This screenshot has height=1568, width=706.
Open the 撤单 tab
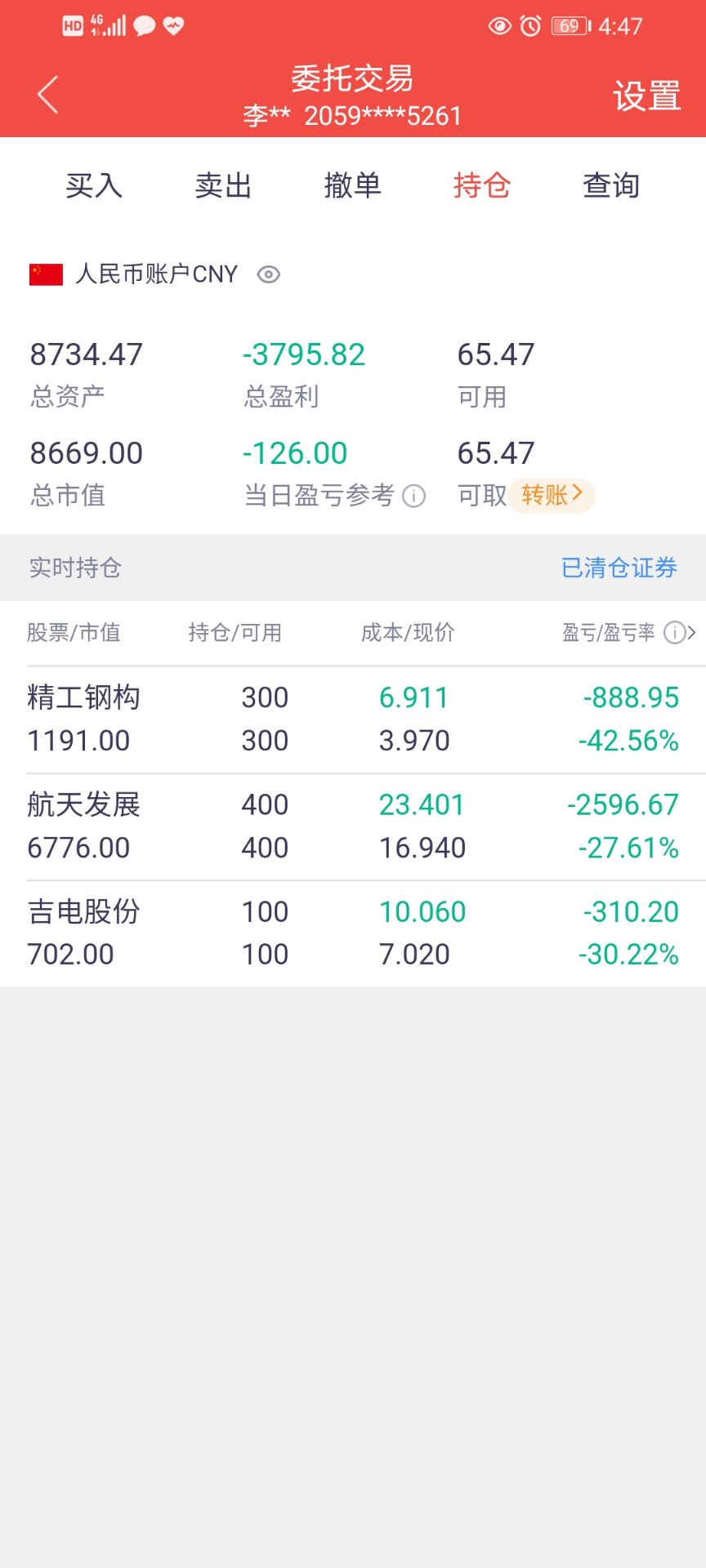352,185
